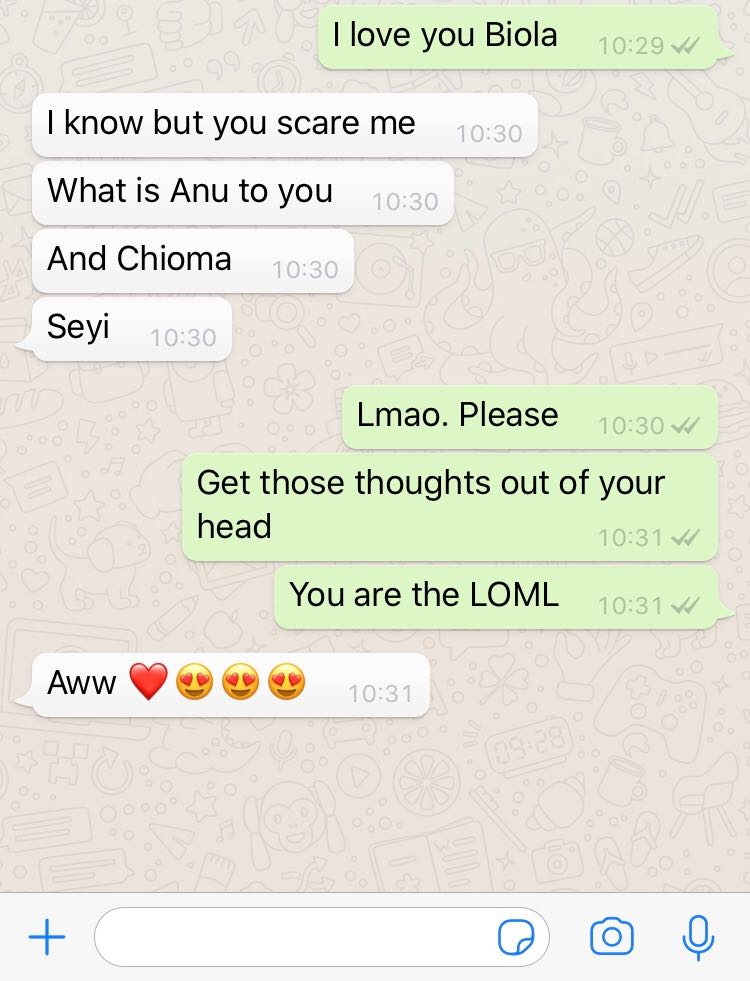
Task: Open the sticker picker
Action: (x=516, y=937)
